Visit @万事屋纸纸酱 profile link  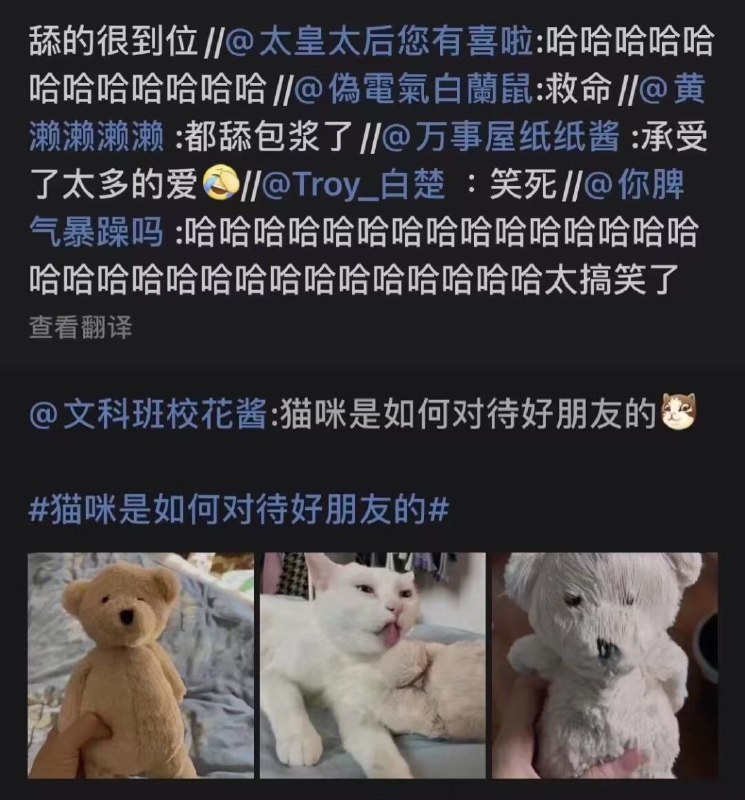click(500, 137)
